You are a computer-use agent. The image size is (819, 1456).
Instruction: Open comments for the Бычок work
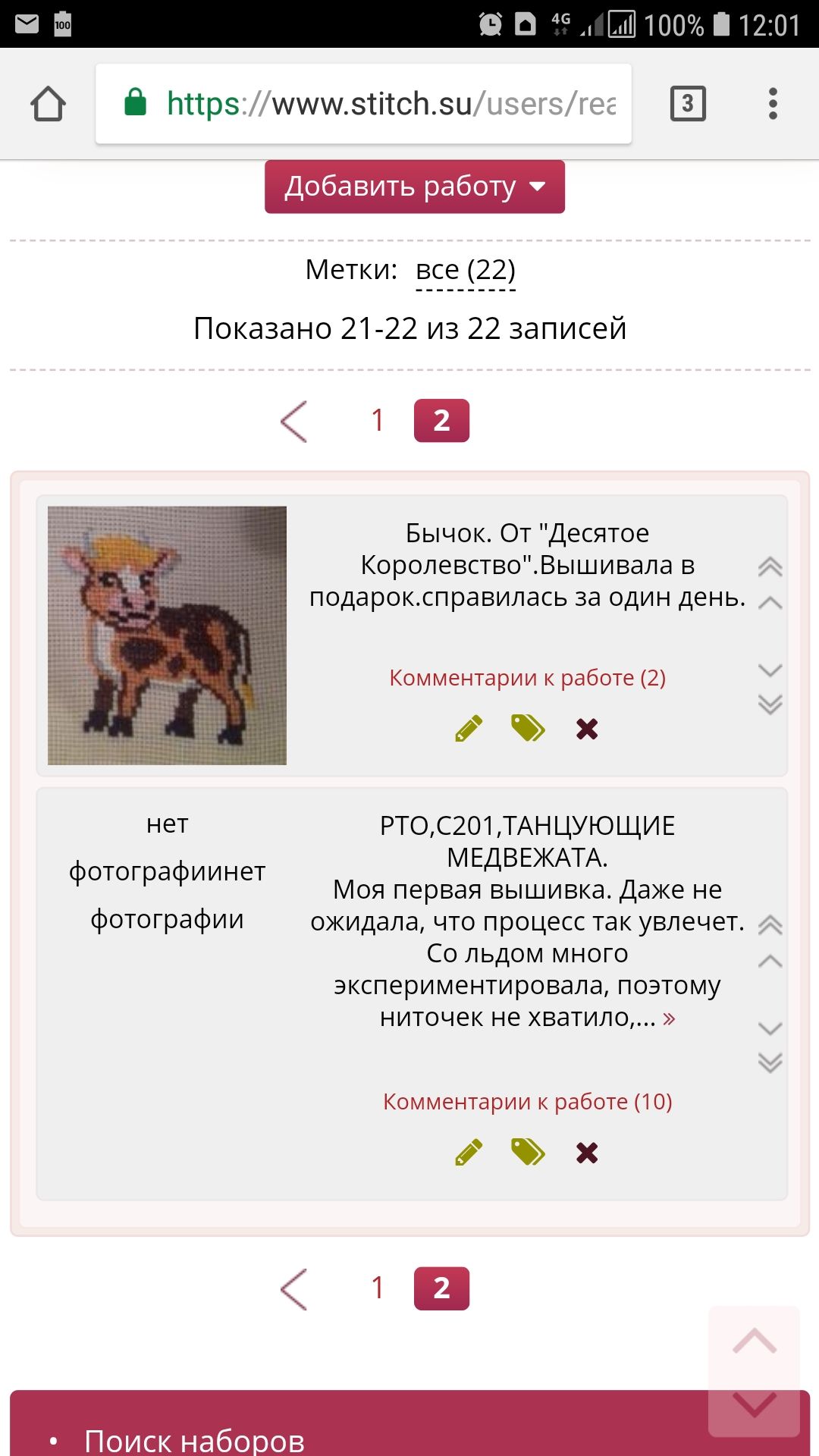(527, 678)
